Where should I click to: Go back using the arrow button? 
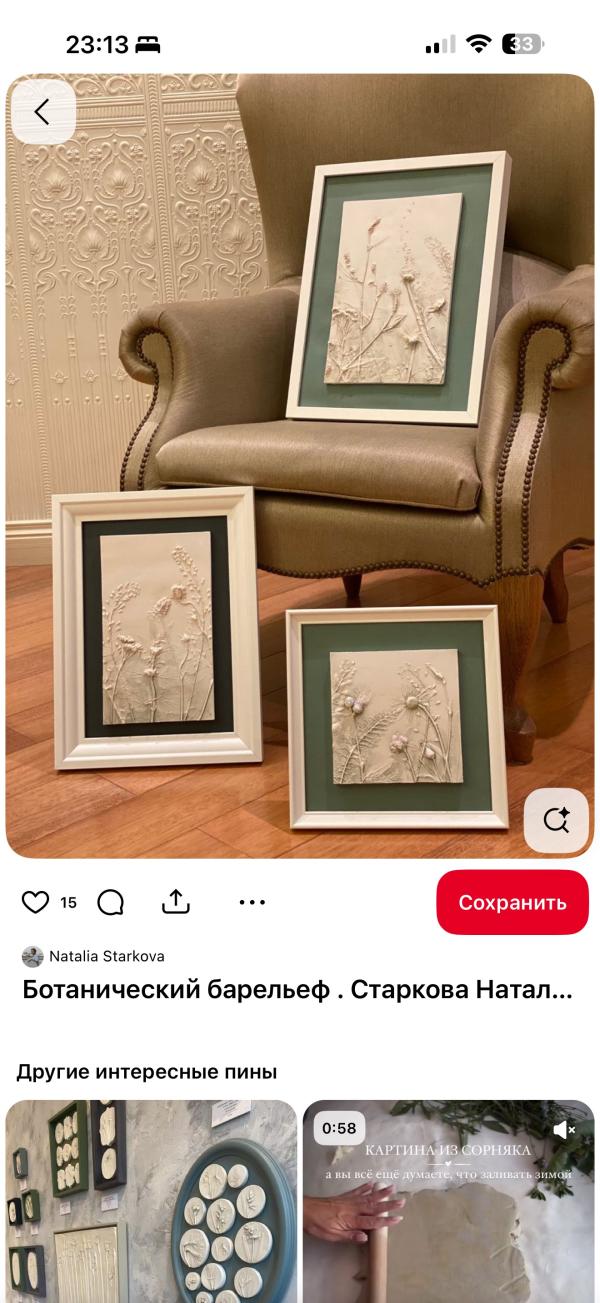(42, 112)
